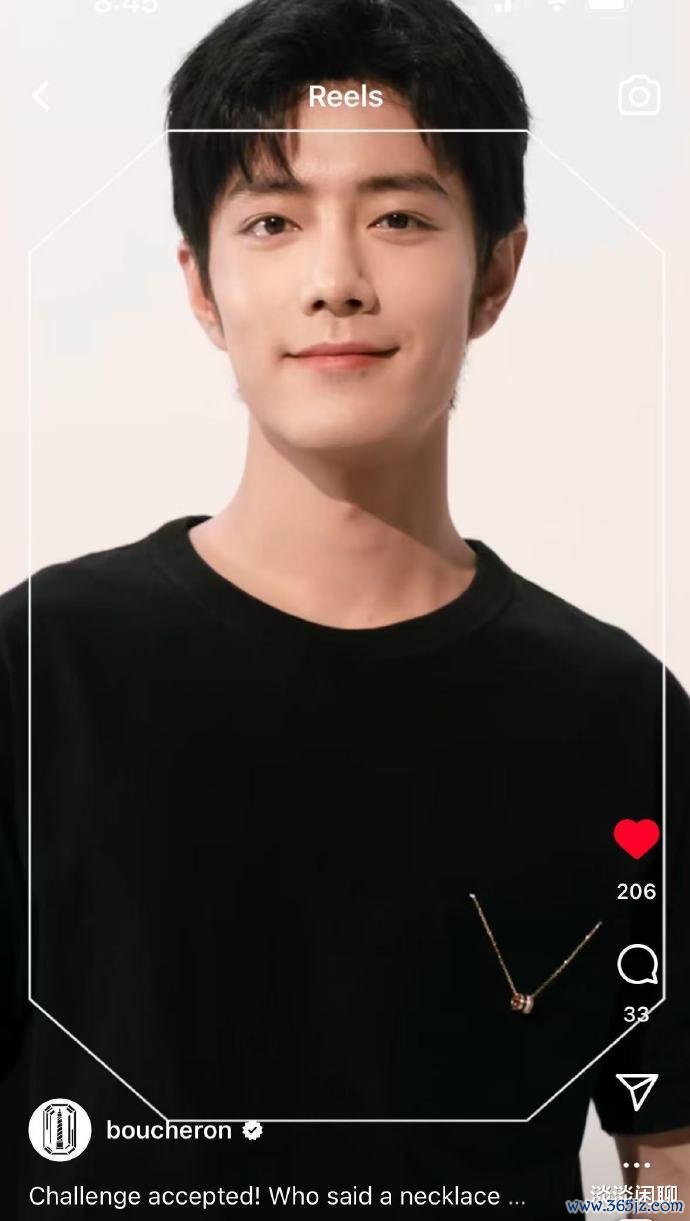This screenshot has height=1221, width=690.
Task: Open the three-dot more options menu
Action: 636,1165
